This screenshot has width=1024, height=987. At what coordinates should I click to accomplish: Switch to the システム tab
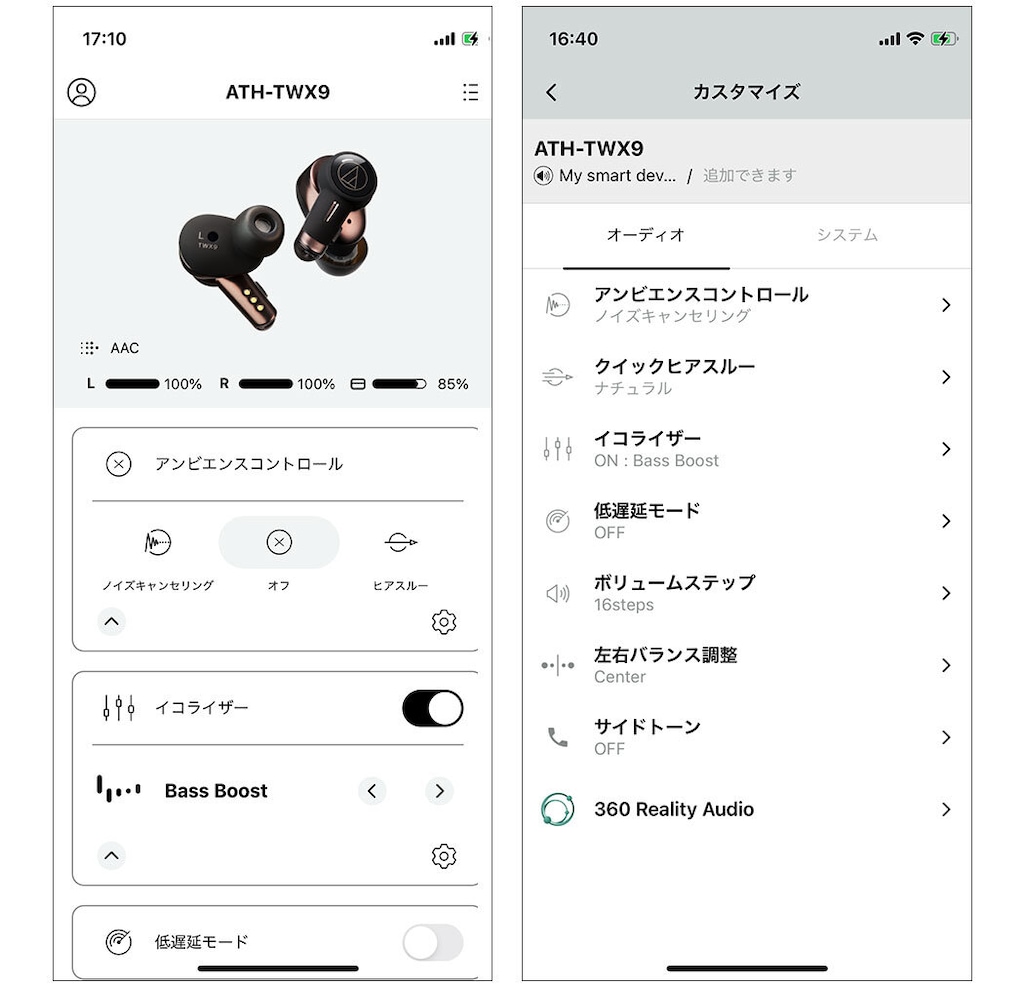[x=847, y=235]
